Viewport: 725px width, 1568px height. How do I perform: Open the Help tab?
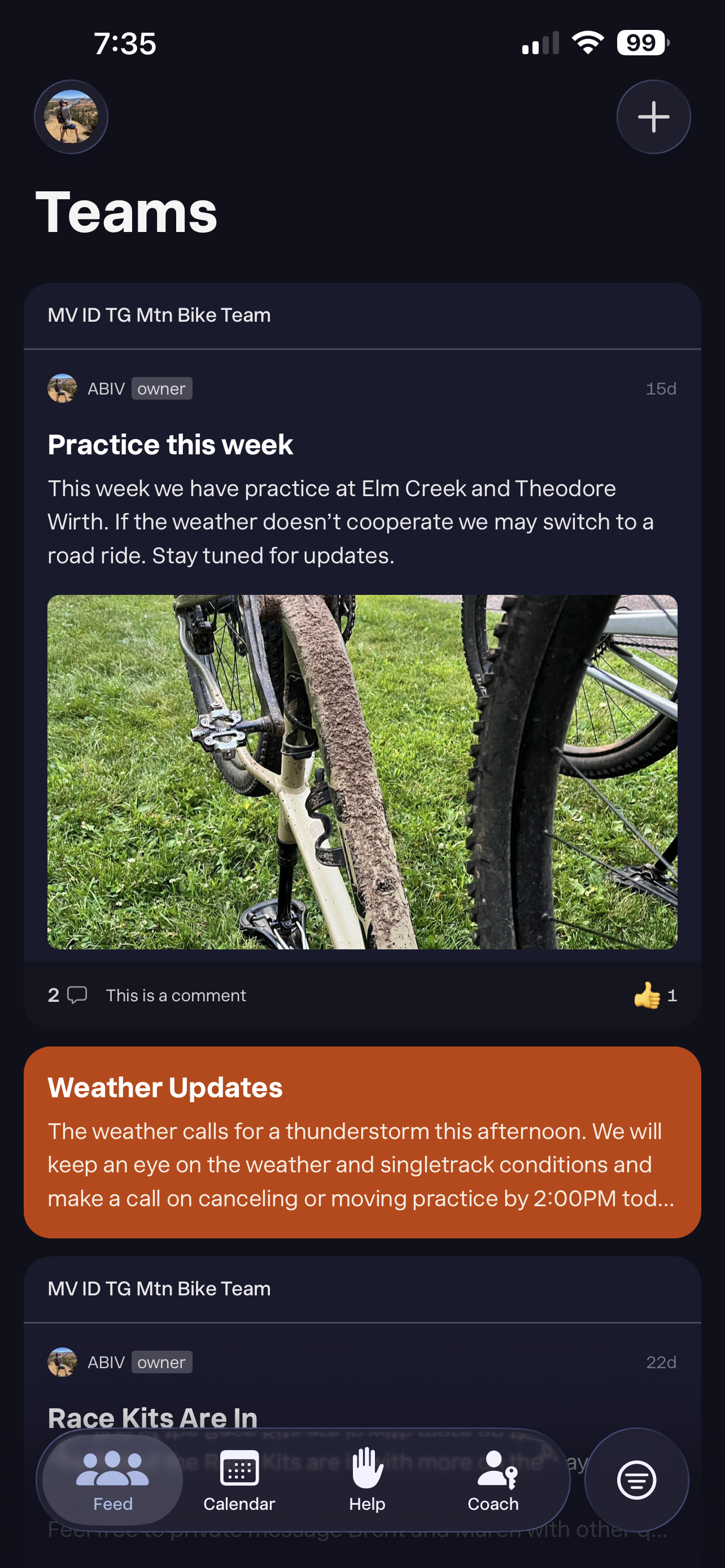pyautogui.click(x=367, y=1481)
